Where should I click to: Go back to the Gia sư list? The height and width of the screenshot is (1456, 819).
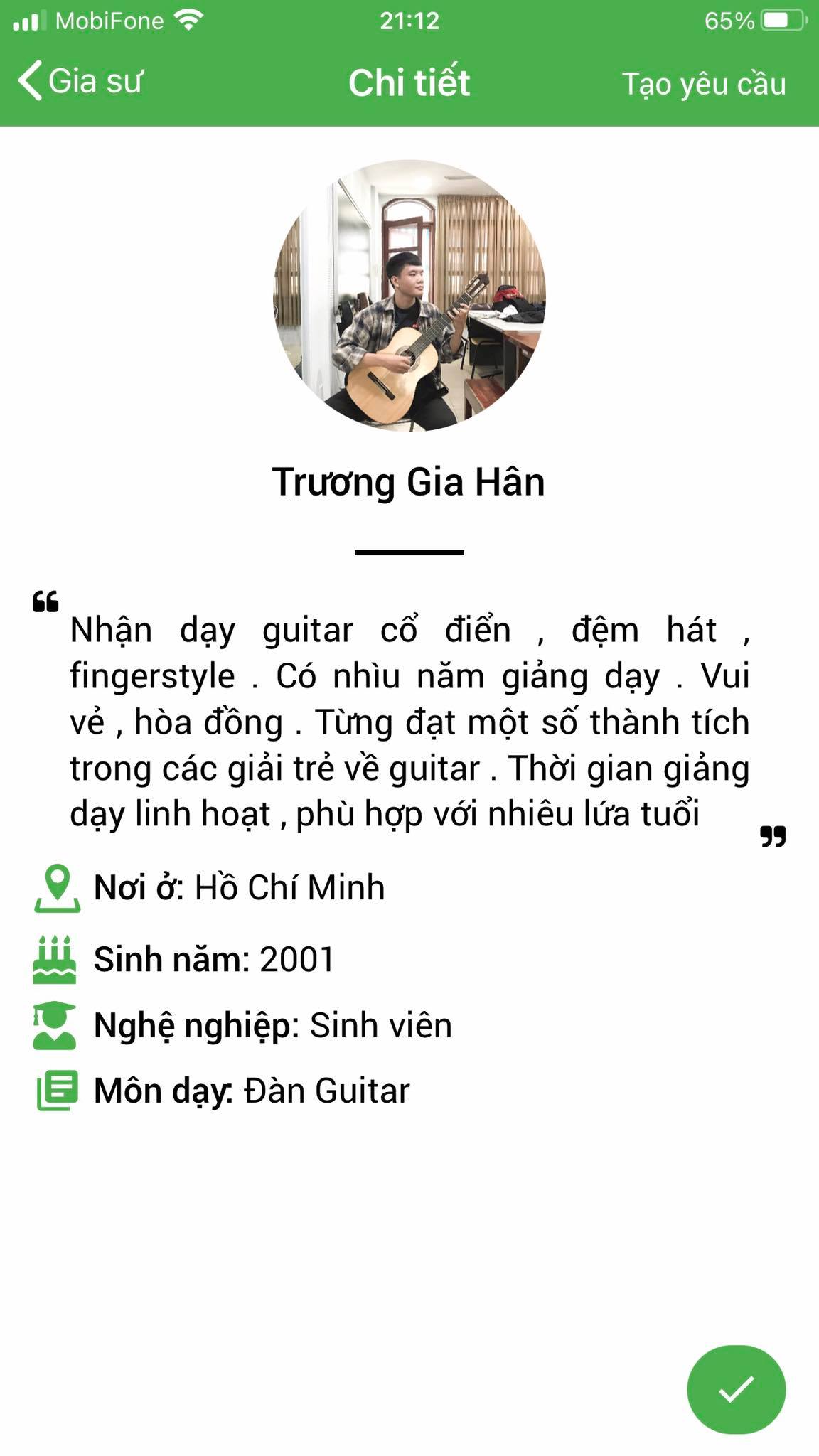80,81
